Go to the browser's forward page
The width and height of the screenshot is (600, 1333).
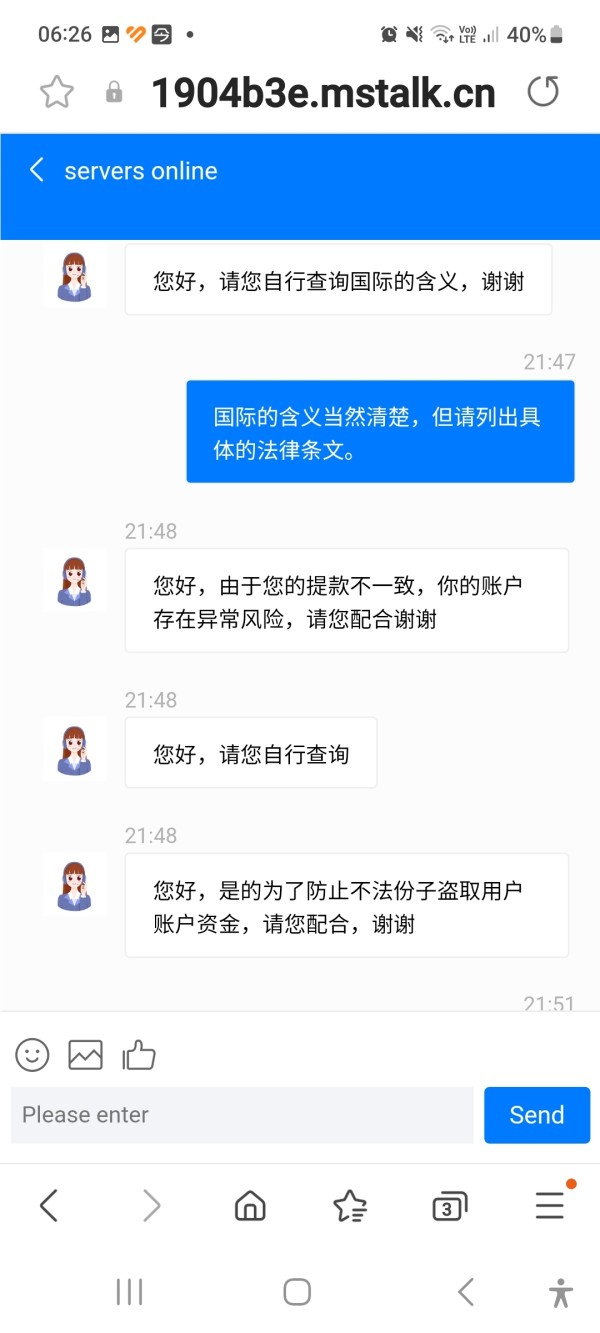[151, 1206]
